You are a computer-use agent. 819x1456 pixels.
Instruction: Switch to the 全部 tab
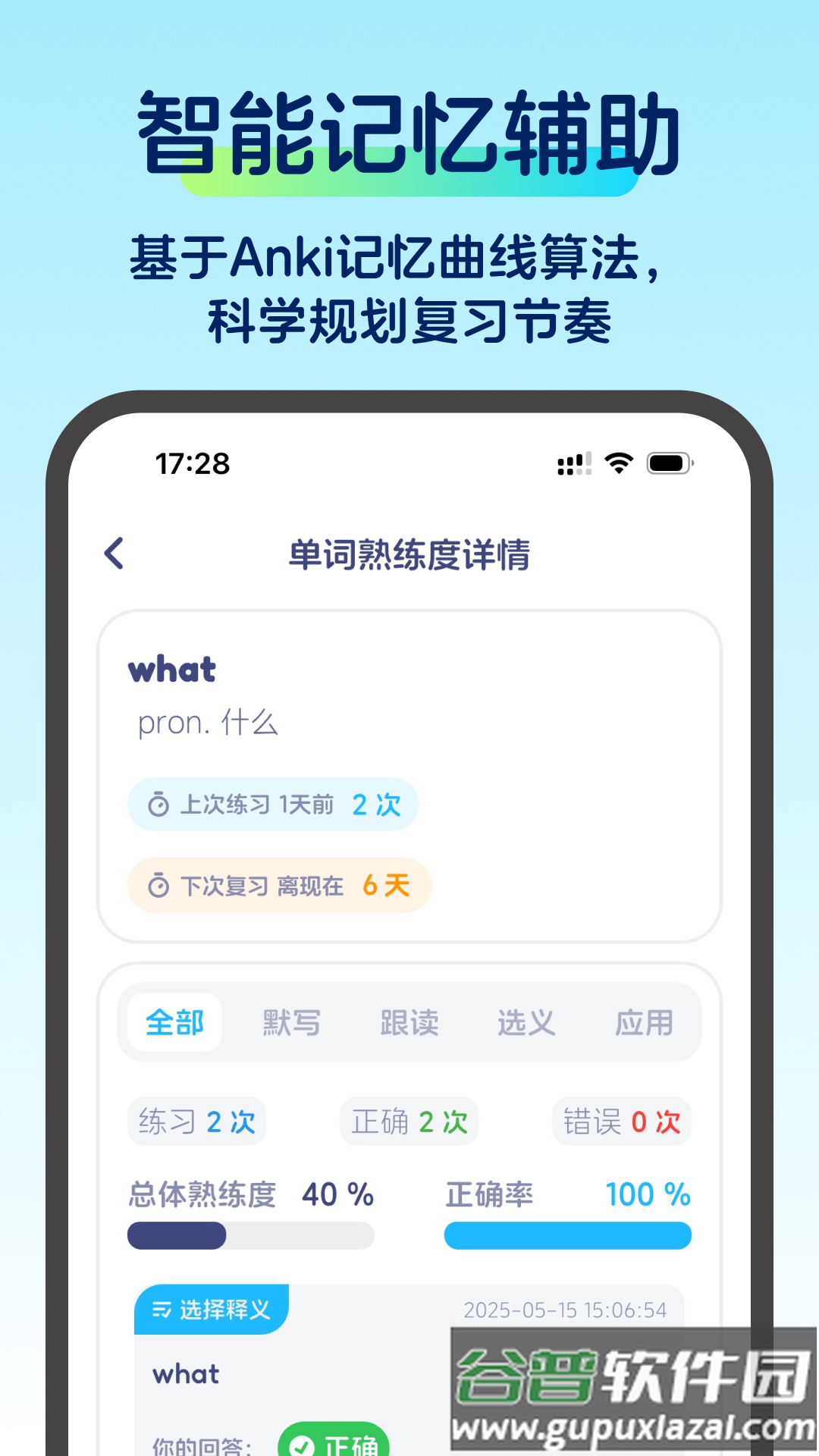click(x=176, y=1022)
